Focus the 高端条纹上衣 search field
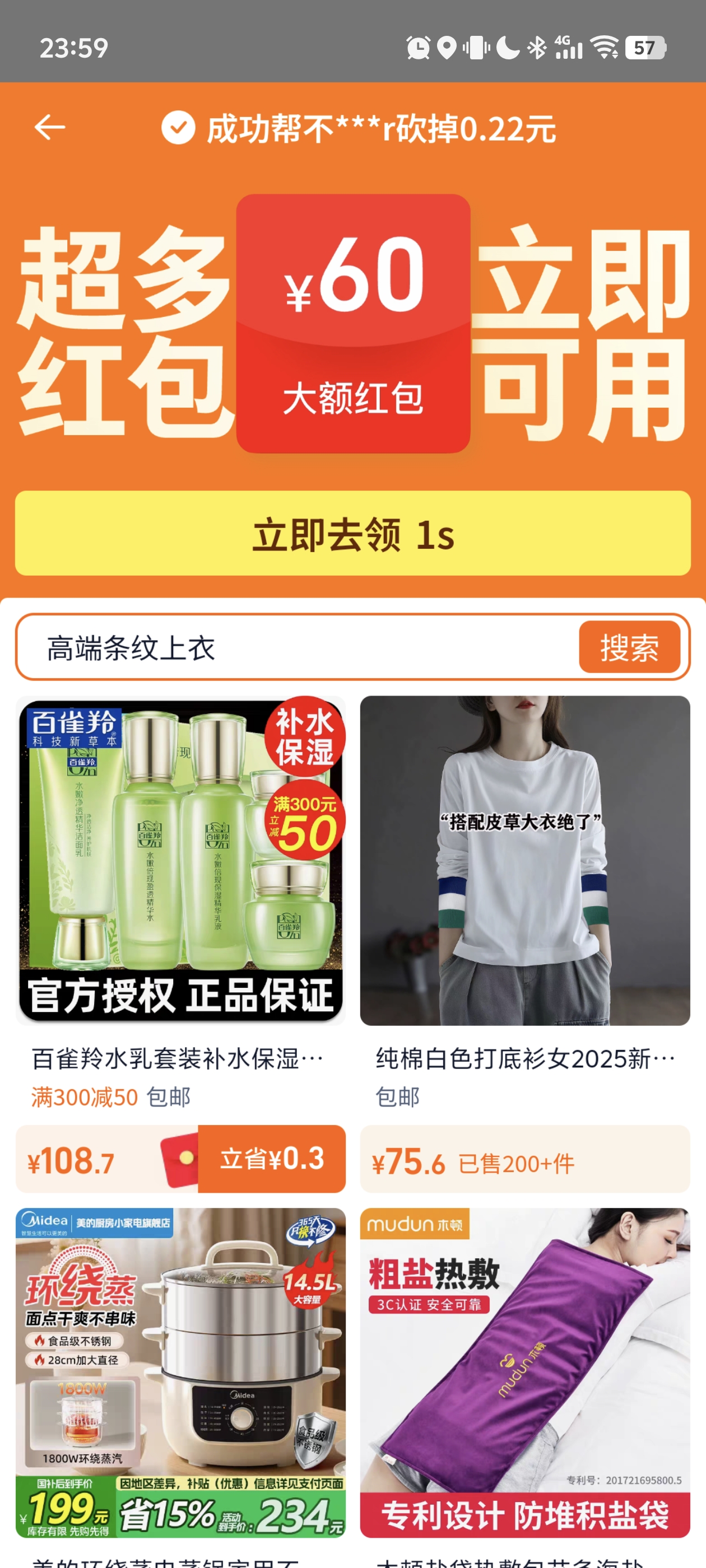Screen dimensions: 706x1568 [x=292, y=648]
